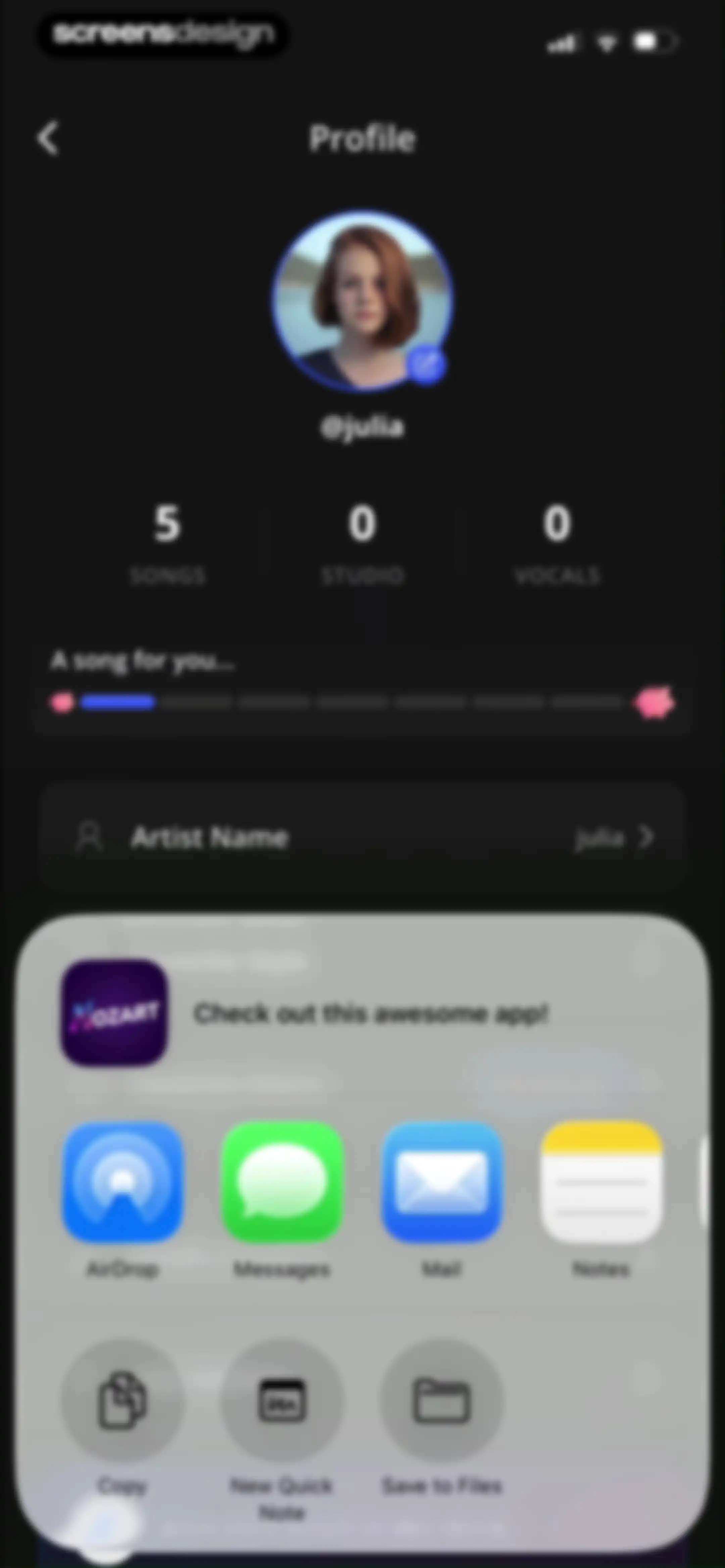The height and width of the screenshot is (1568, 725).
Task: Open the Artist Name row
Action: pyautogui.click(x=363, y=838)
